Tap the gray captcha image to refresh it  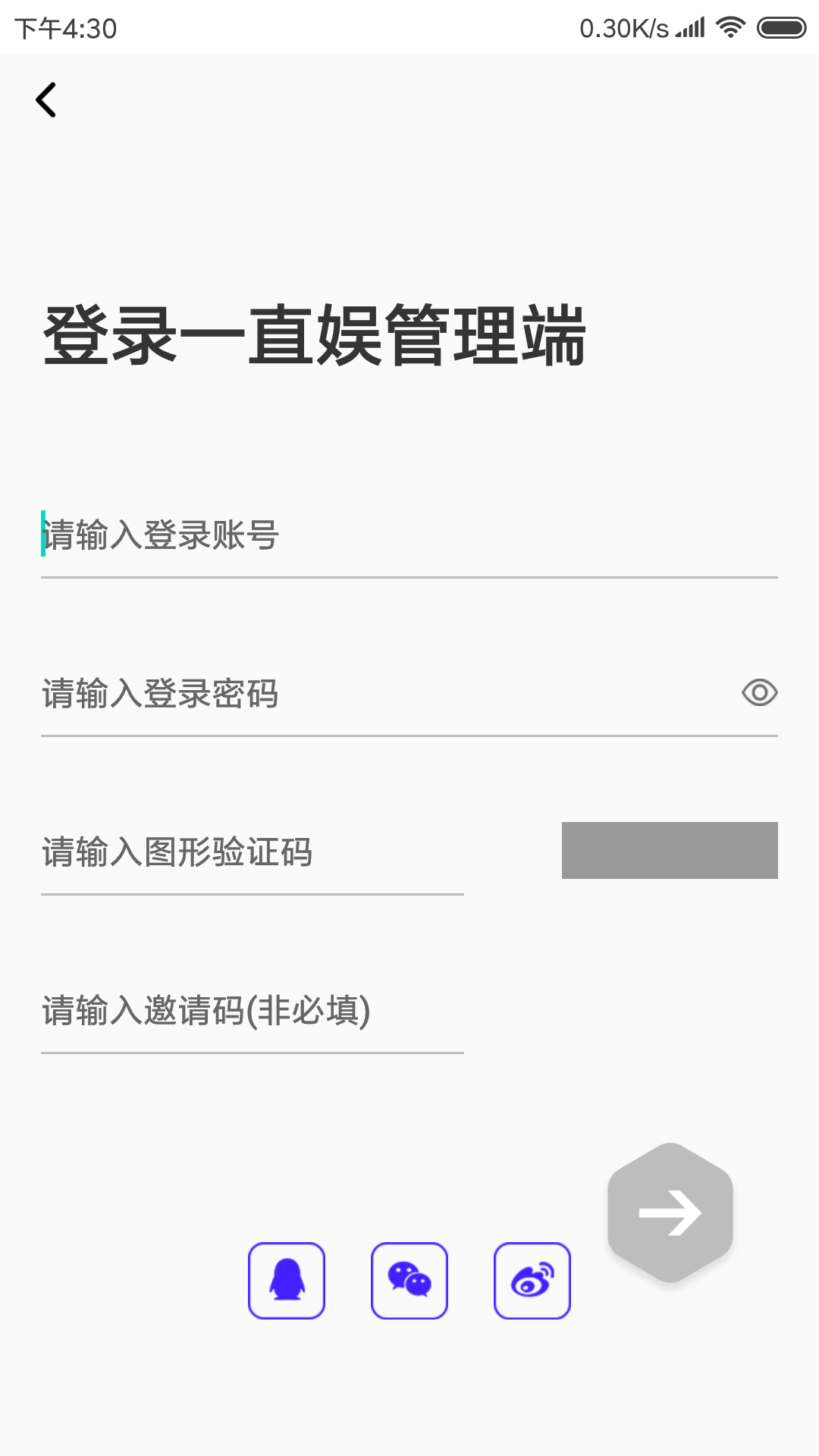tap(670, 851)
